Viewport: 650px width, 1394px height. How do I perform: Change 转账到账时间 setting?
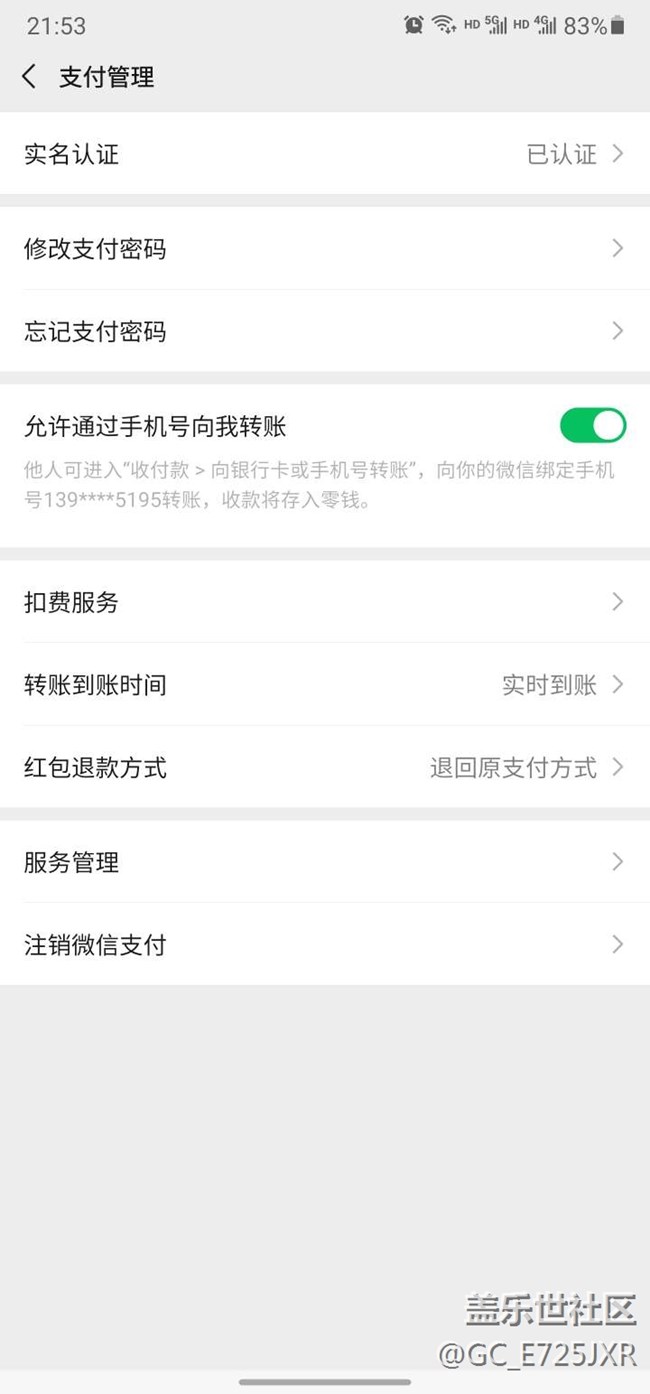point(324,685)
